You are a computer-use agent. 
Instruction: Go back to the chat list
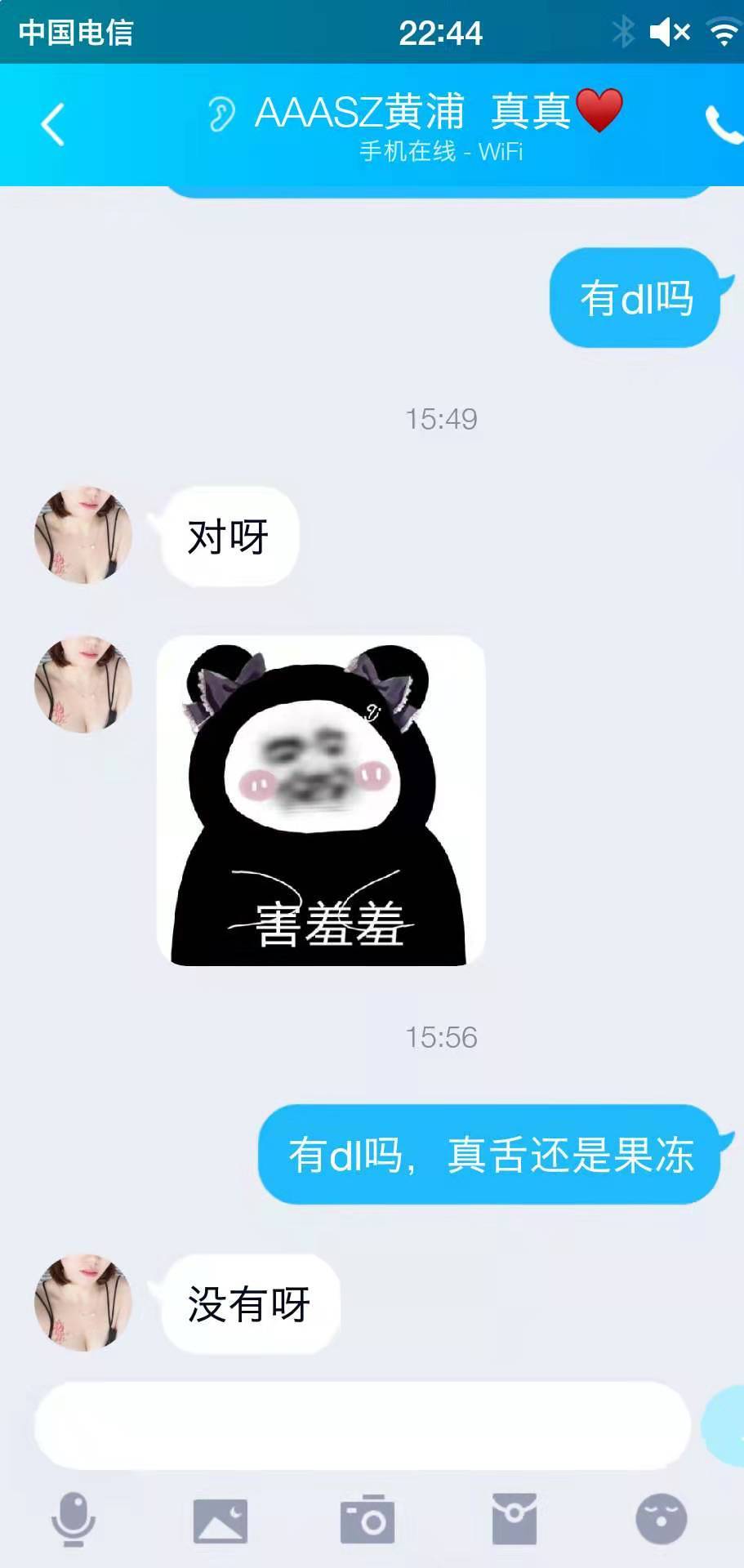pos(53,125)
